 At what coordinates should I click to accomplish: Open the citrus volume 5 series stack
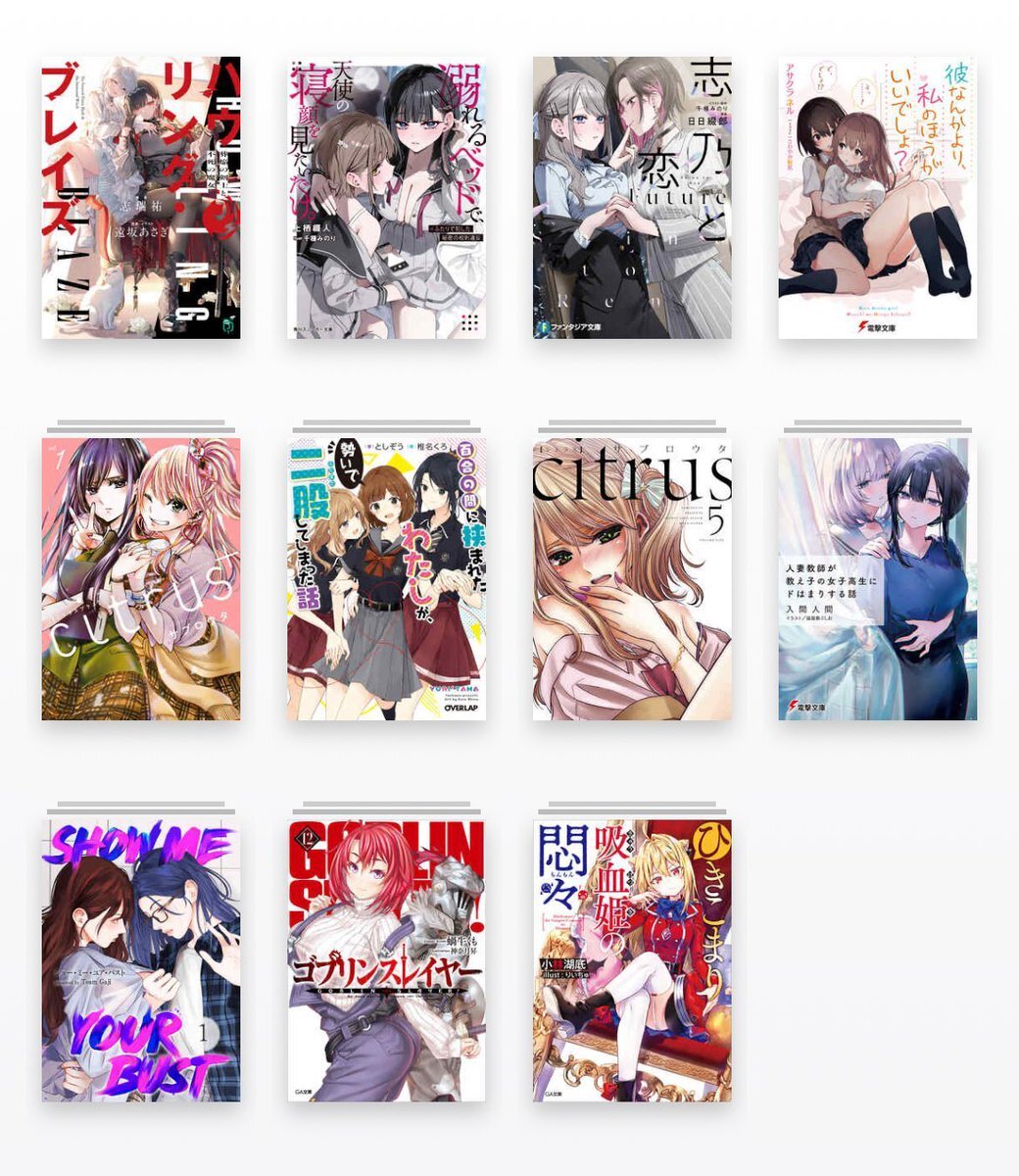point(632,578)
